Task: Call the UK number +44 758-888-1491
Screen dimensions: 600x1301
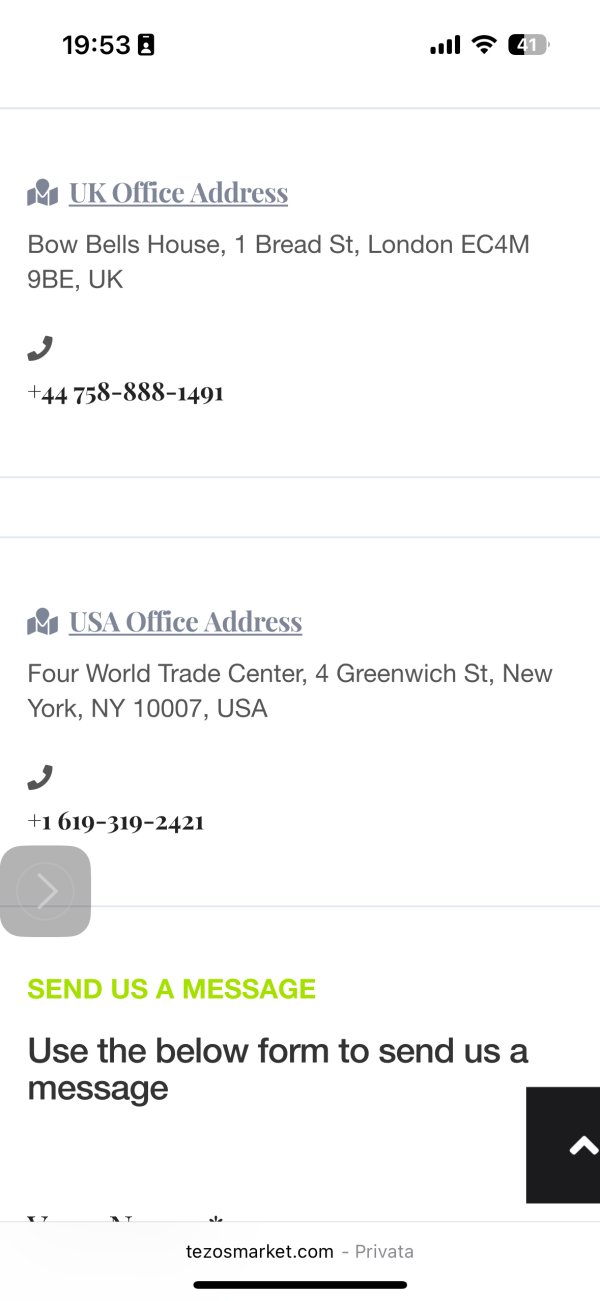Action: coord(125,393)
